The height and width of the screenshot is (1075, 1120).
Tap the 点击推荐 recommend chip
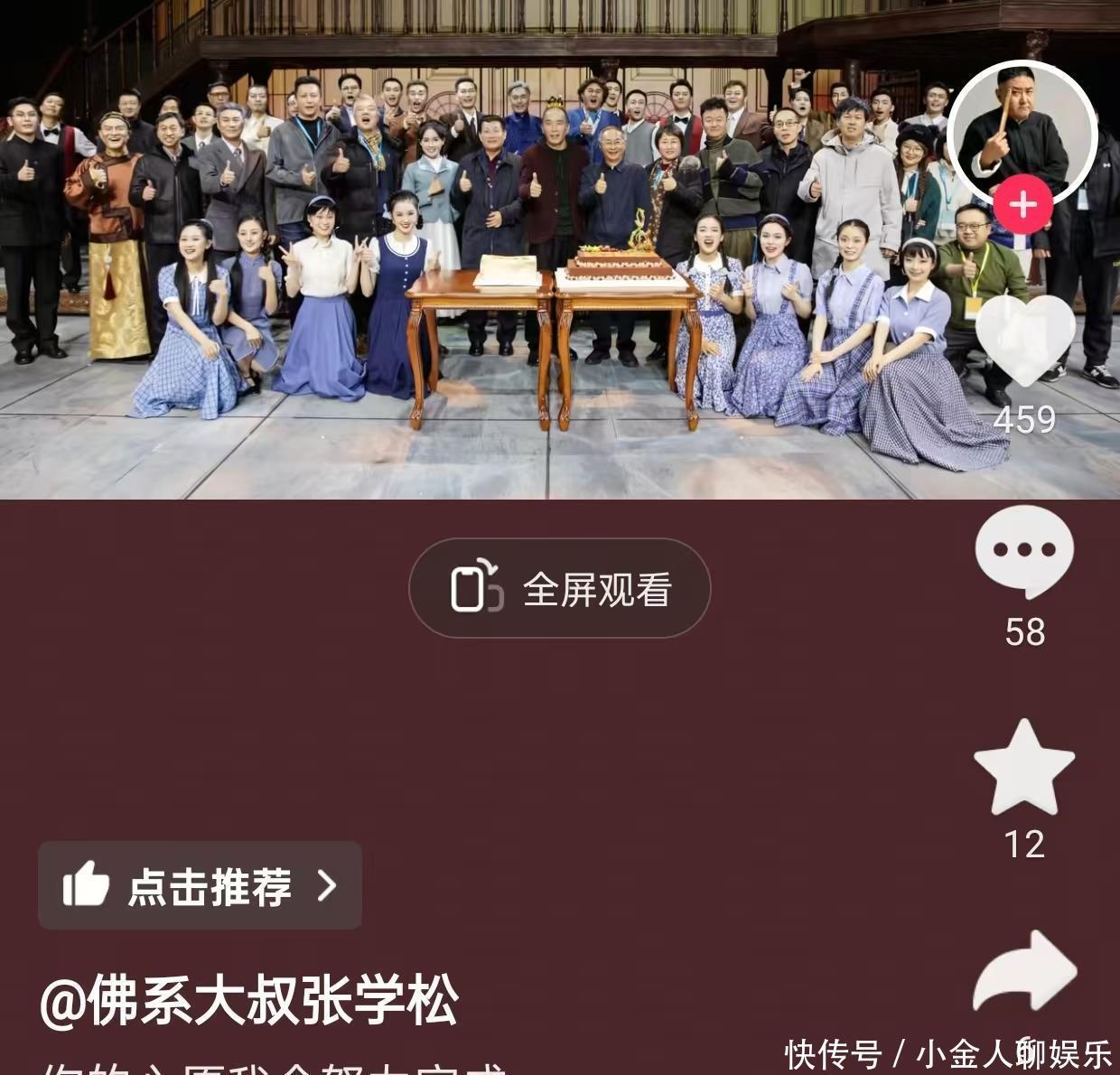(200, 885)
